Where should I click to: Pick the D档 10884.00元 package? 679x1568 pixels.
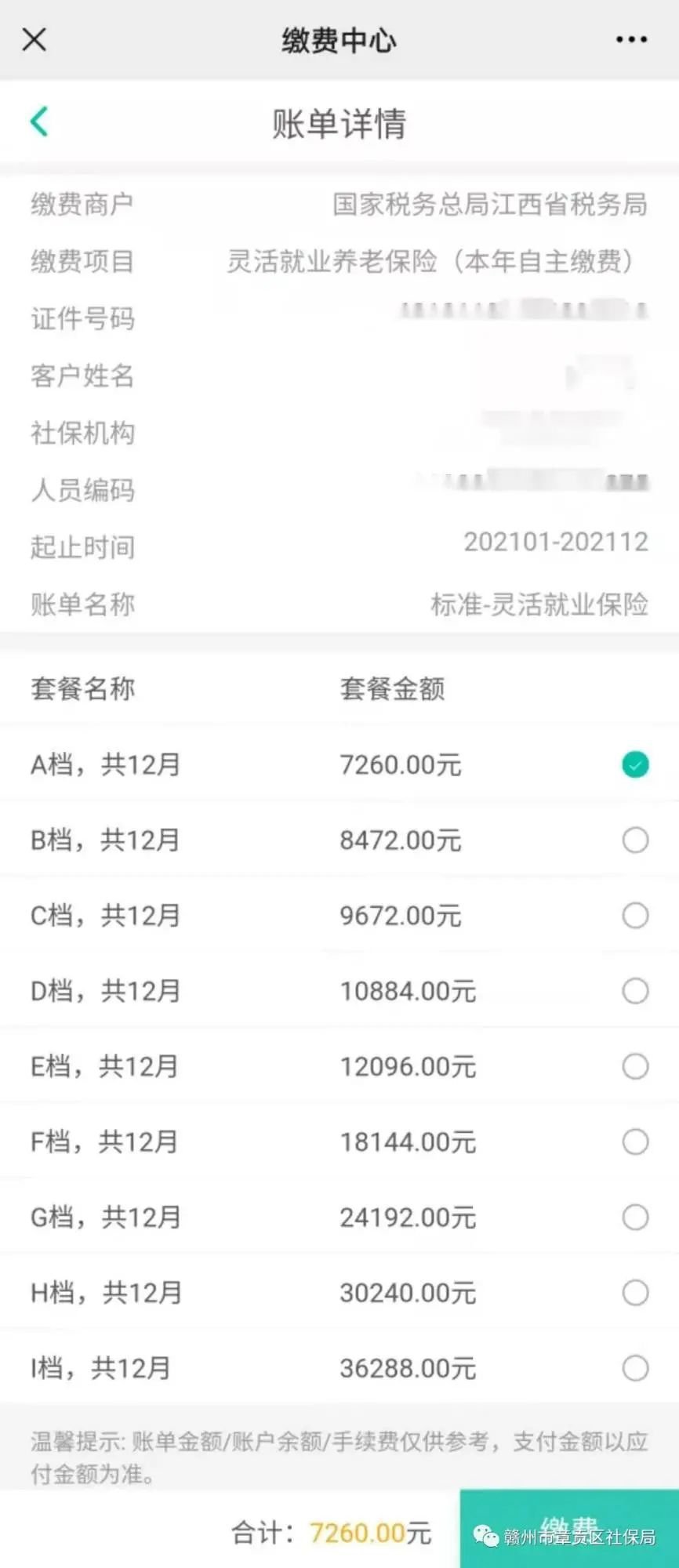coord(635,991)
